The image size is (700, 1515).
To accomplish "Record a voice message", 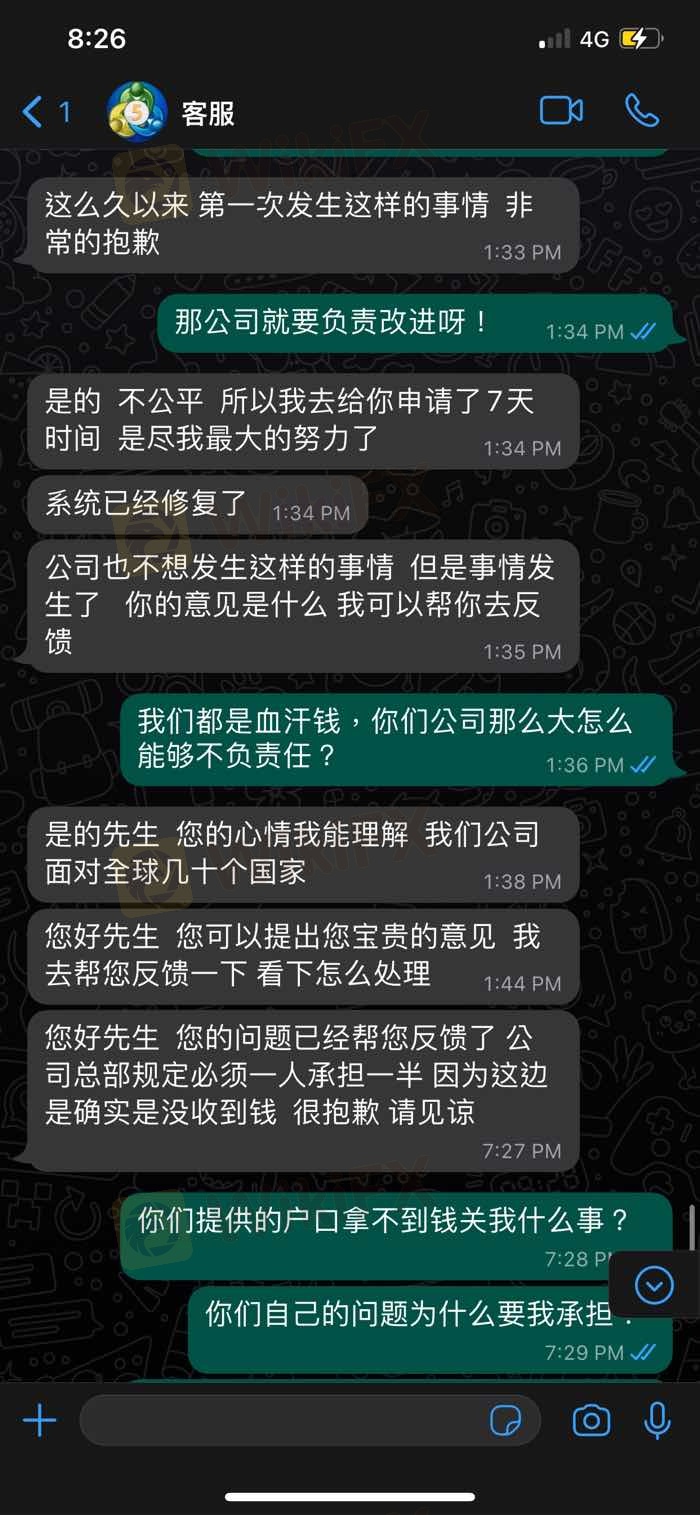I will (x=657, y=1421).
